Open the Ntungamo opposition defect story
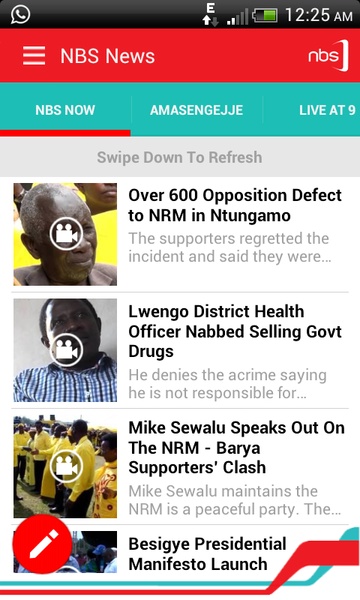Screen dimensions: 360x600 coord(180,234)
